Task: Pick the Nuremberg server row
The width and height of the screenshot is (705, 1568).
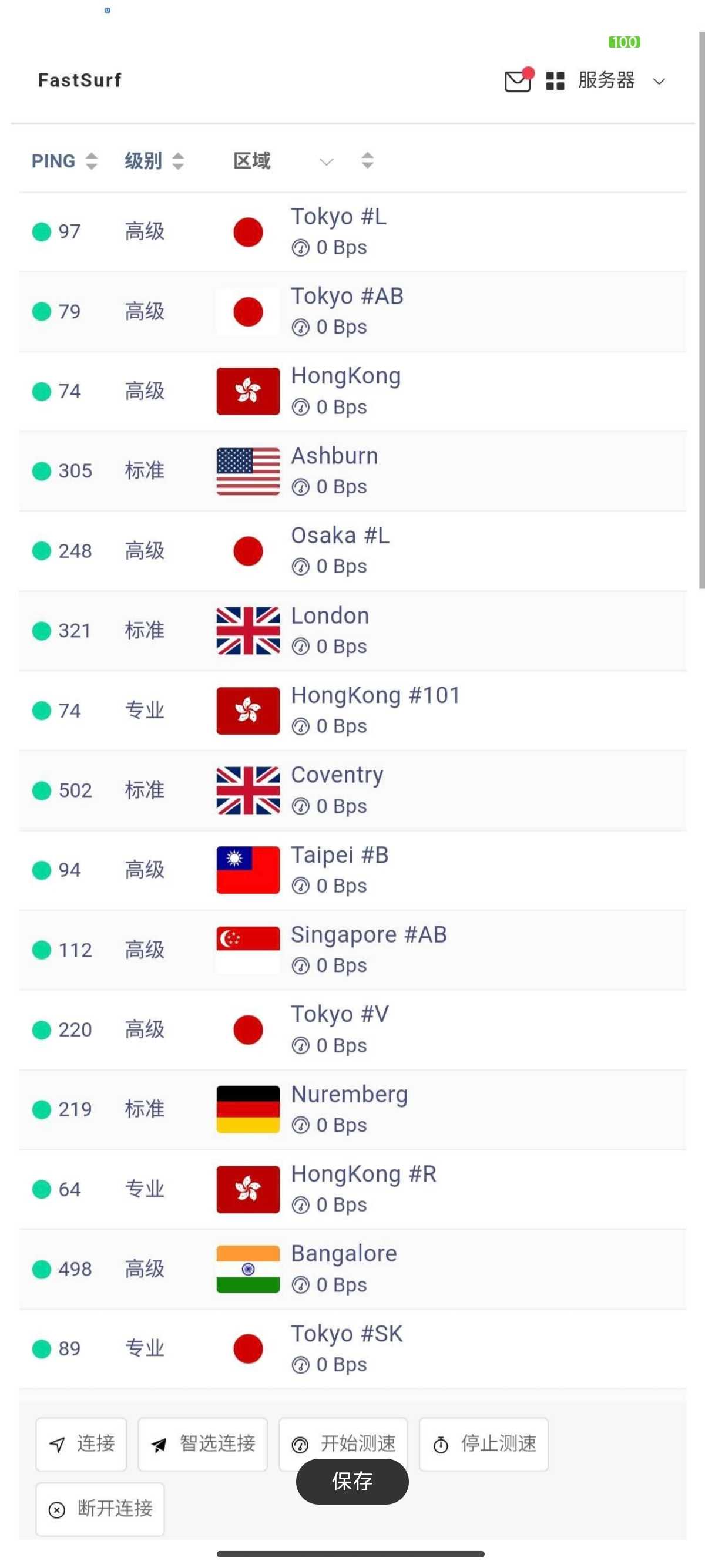Action: point(352,1109)
